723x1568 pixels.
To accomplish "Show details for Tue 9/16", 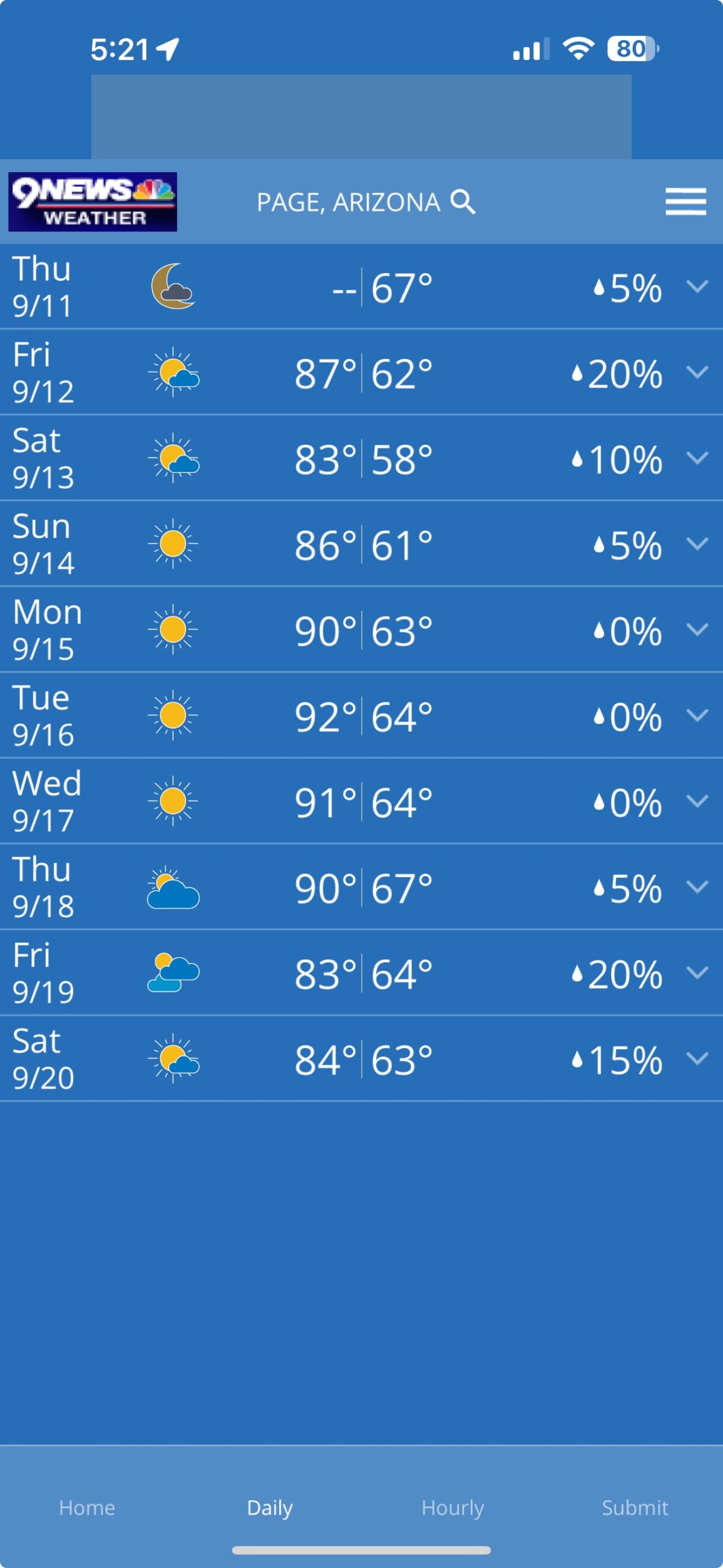I will point(697,715).
